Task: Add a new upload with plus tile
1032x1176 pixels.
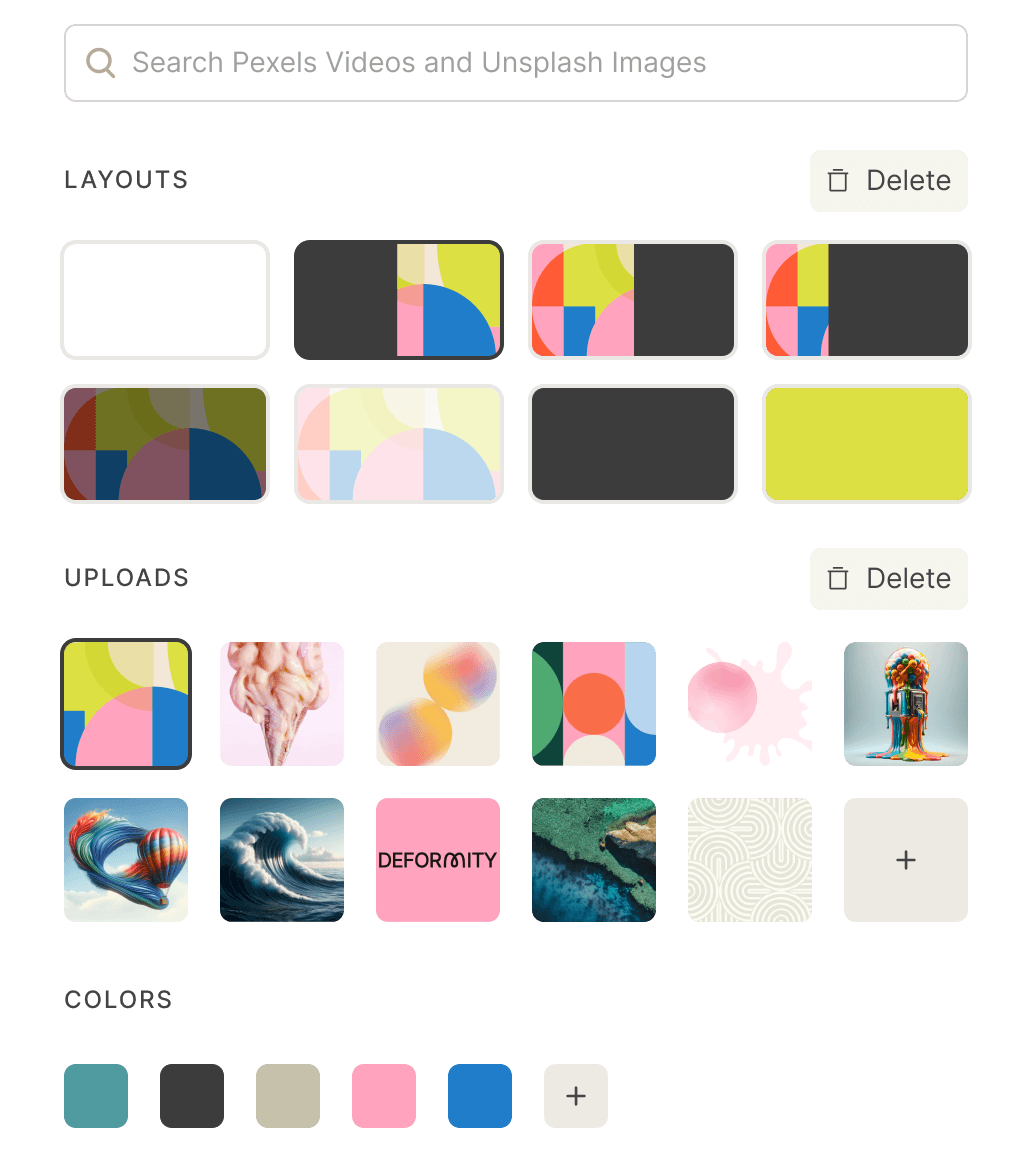Action: coord(906,860)
